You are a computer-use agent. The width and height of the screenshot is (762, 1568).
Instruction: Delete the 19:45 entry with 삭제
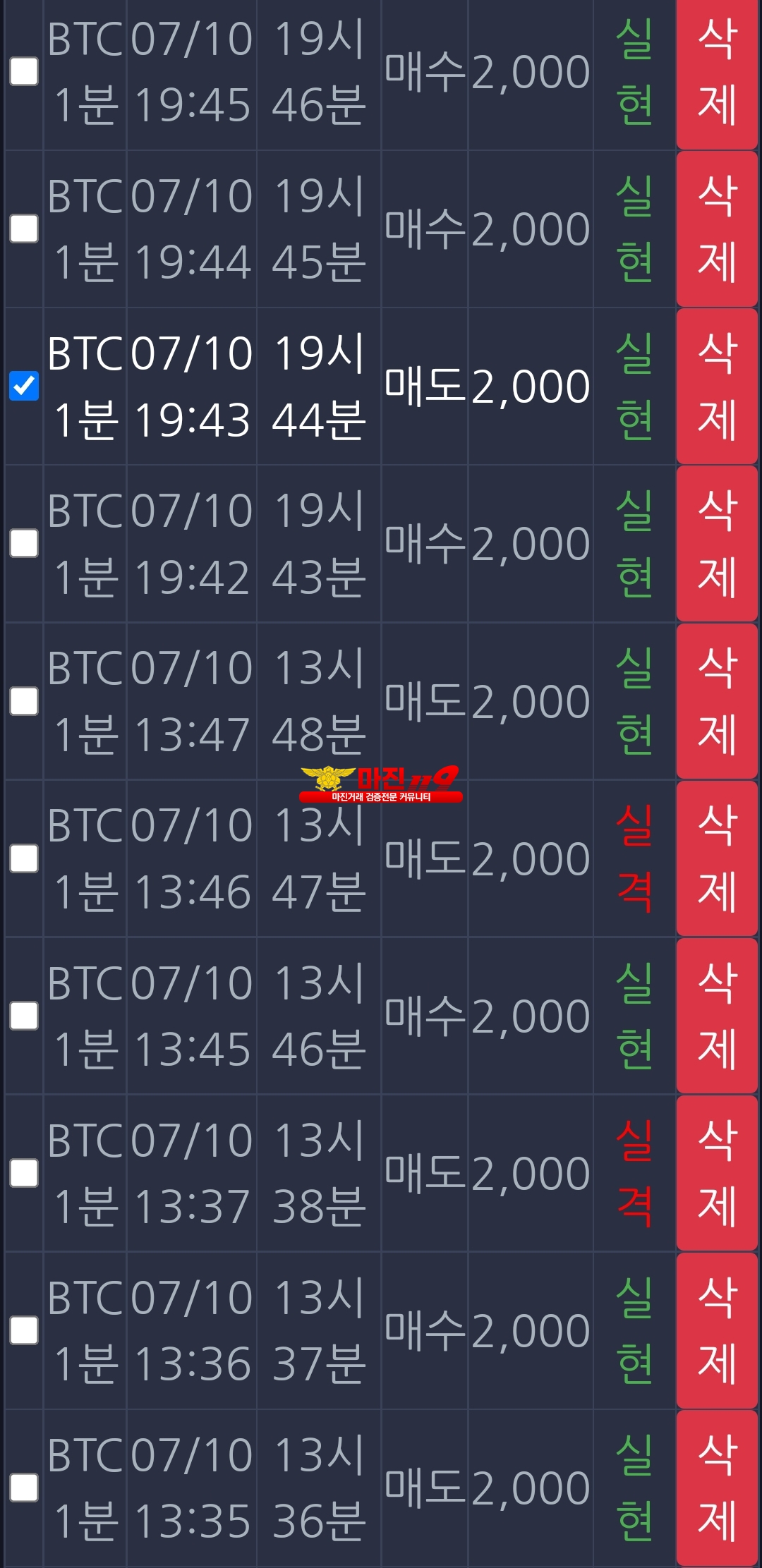pos(717,73)
